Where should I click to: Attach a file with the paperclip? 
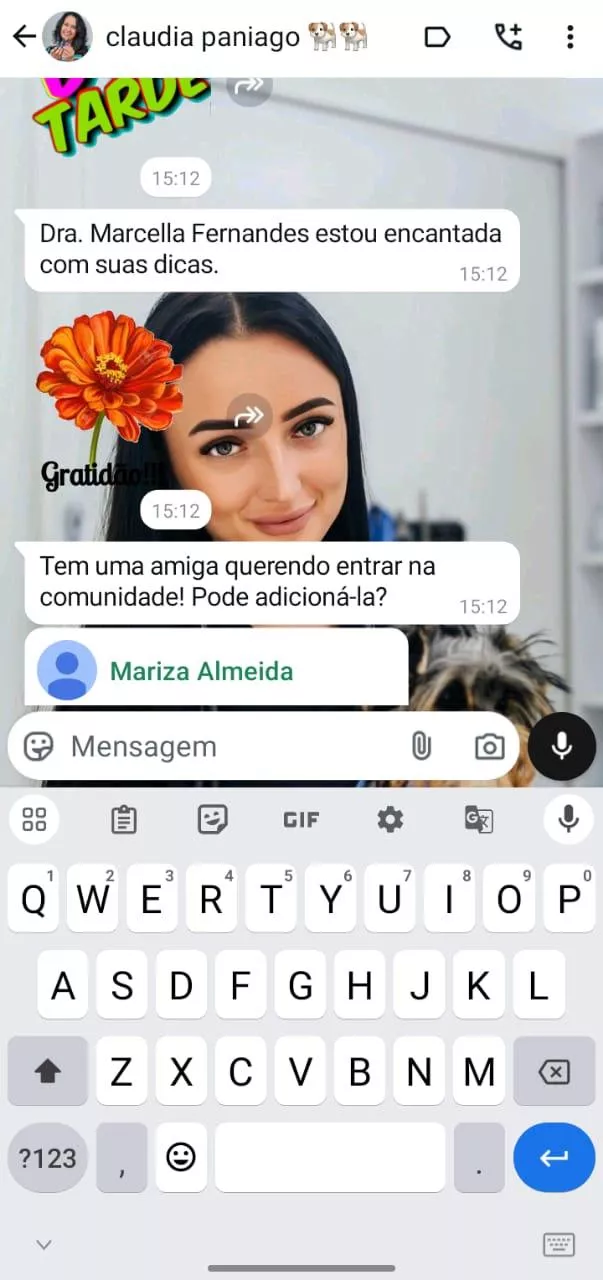[x=421, y=746]
